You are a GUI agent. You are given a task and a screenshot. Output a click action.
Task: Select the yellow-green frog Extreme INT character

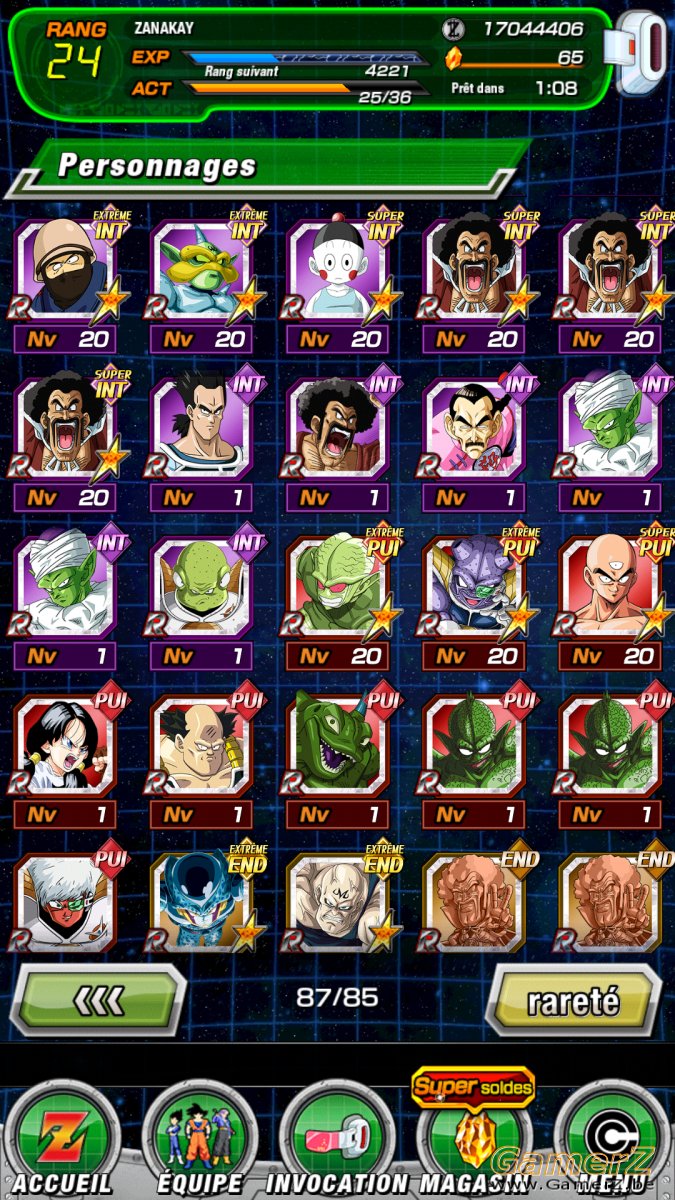coord(202,270)
